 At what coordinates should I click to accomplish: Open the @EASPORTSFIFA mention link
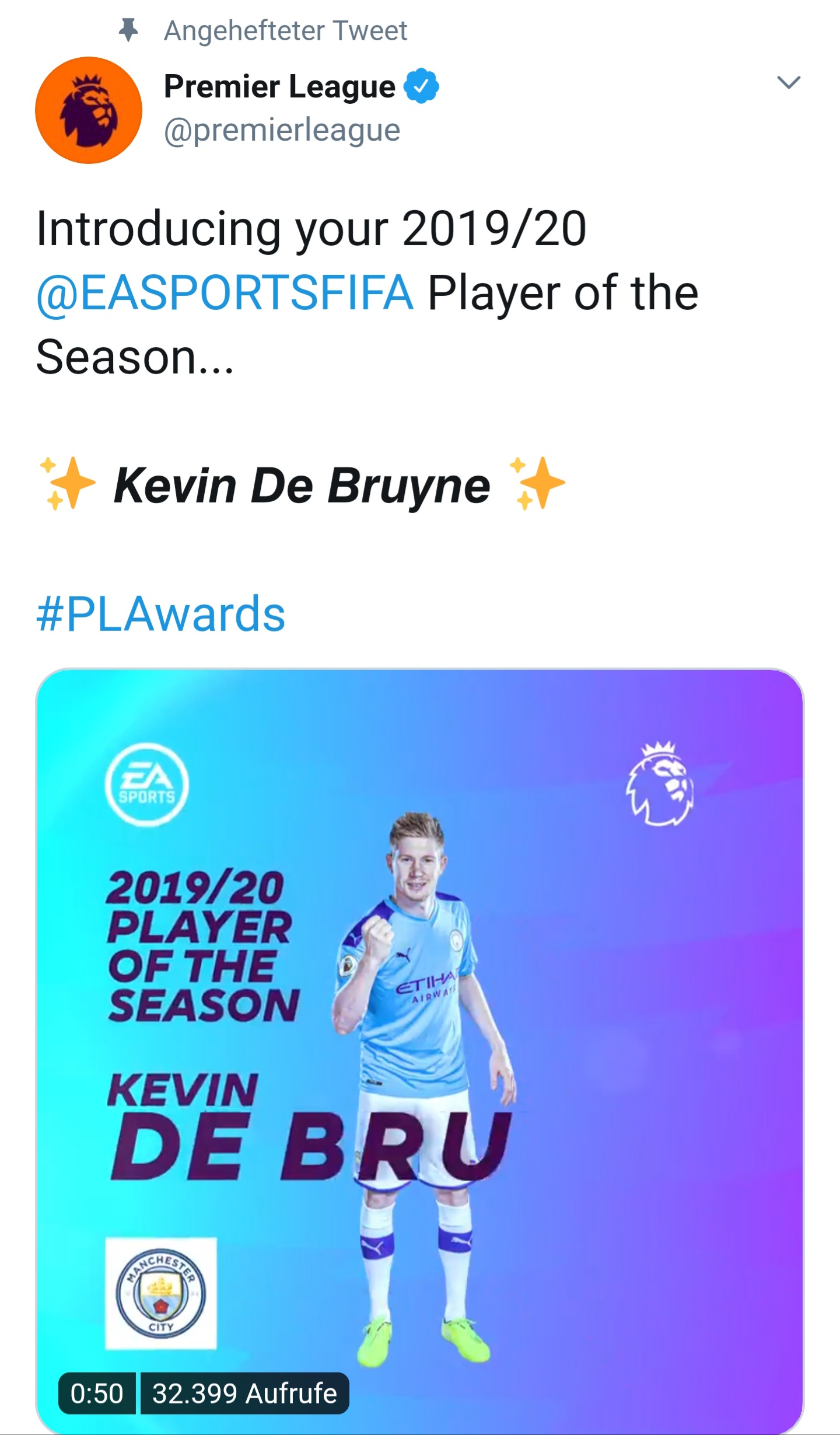(225, 293)
